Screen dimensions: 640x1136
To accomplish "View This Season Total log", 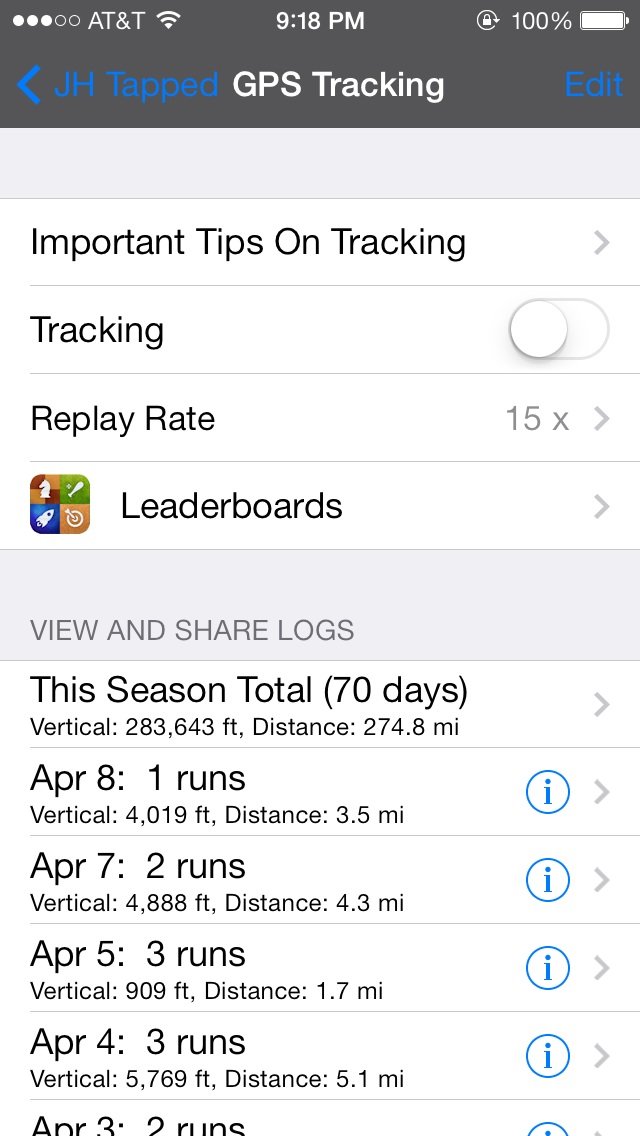I will [x=320, y=704].
